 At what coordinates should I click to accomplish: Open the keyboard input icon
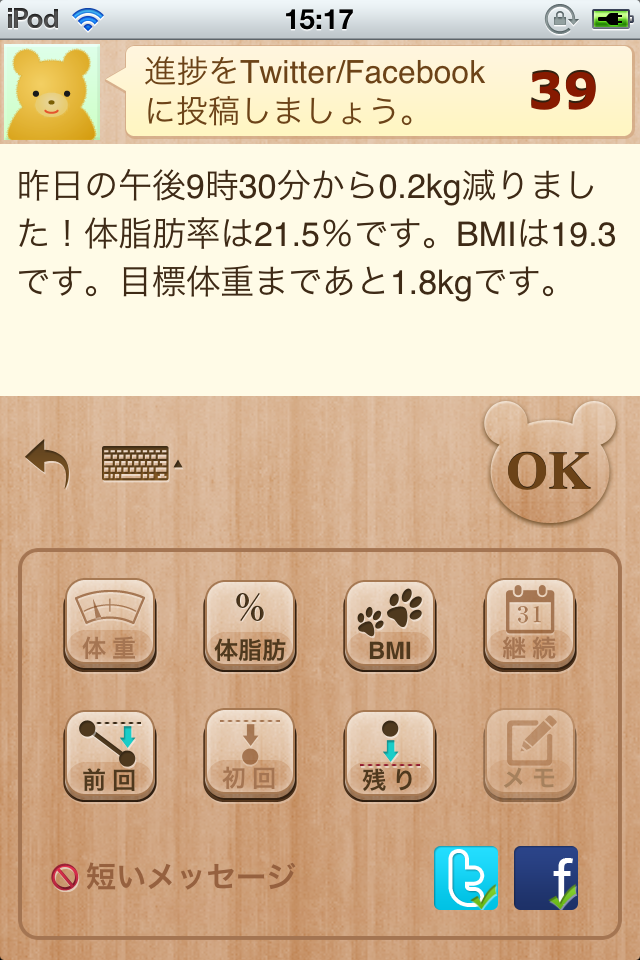pyautogui.click(x=137, y=464)
